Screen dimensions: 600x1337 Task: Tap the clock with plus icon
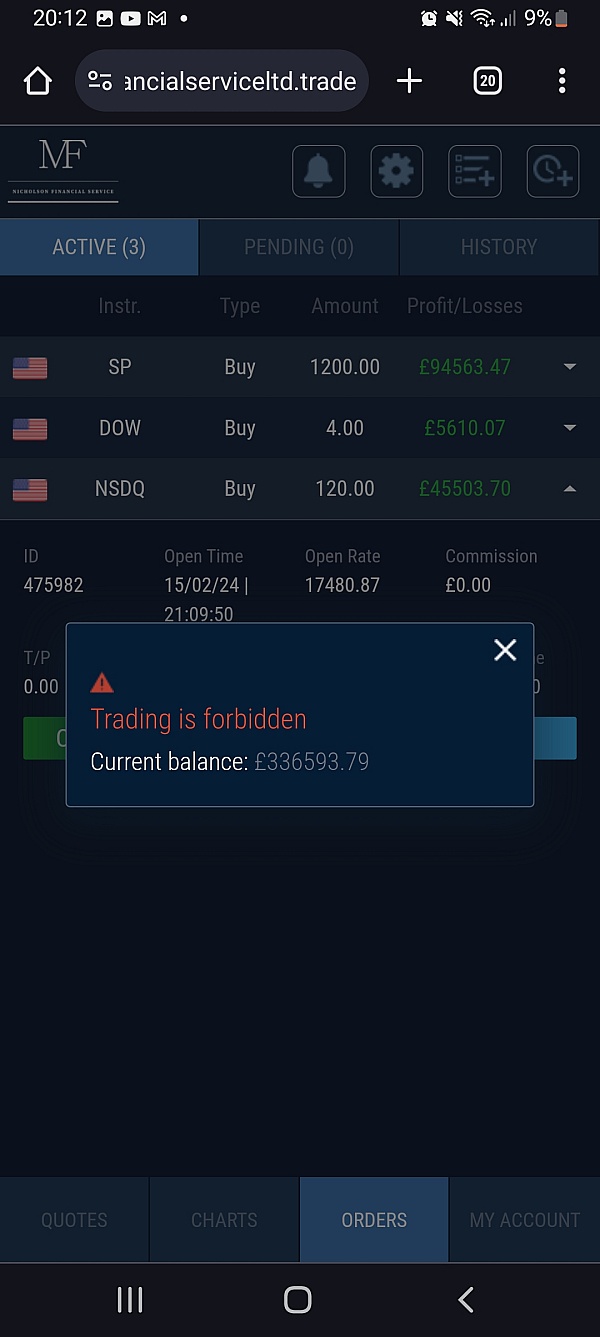tap(552, 171)
